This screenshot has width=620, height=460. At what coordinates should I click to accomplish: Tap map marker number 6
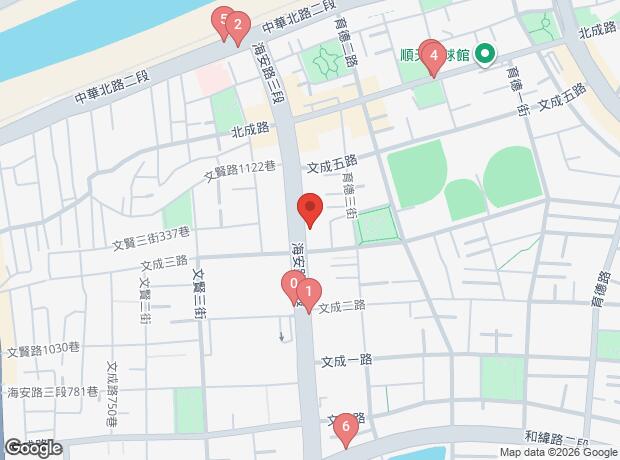[346, 429]
